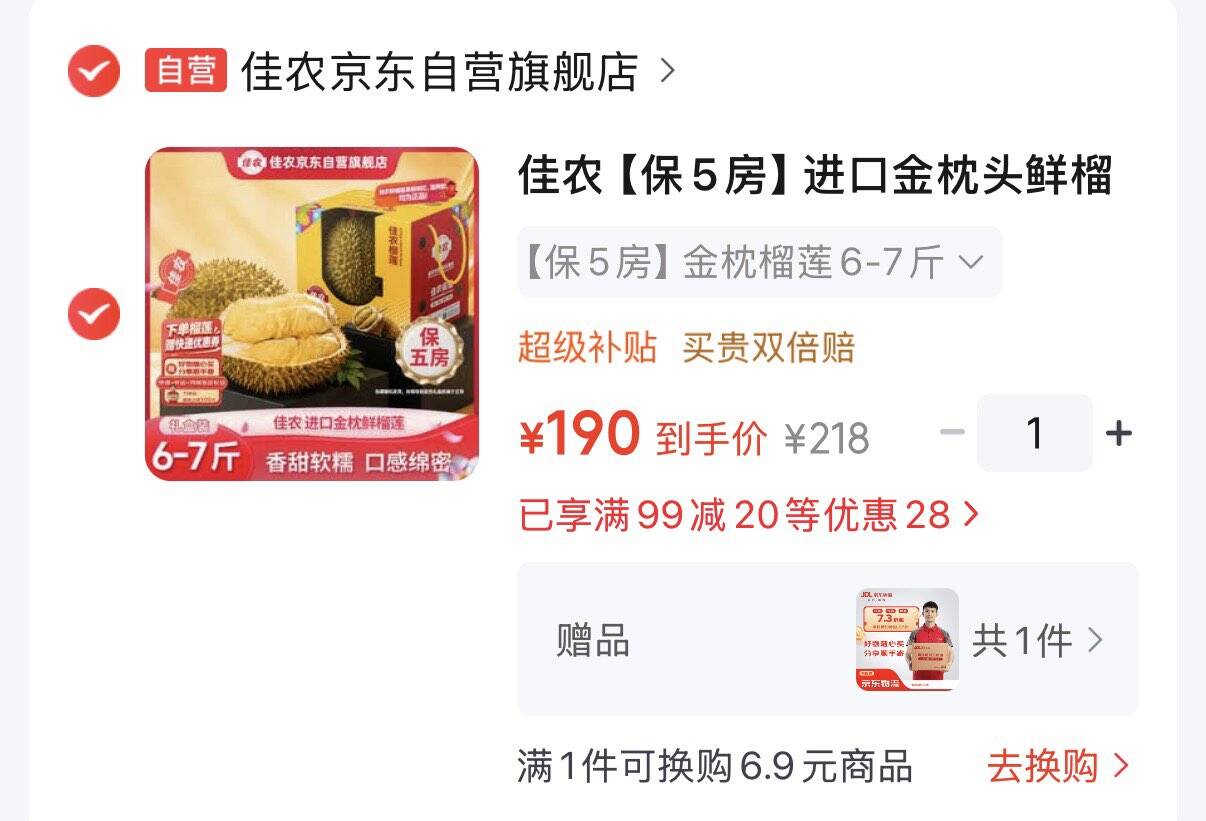The height and width of the screenshot is (821, 1206).
Task: Uncheck the durian product checkbox
Action: (x=94, y=314)
